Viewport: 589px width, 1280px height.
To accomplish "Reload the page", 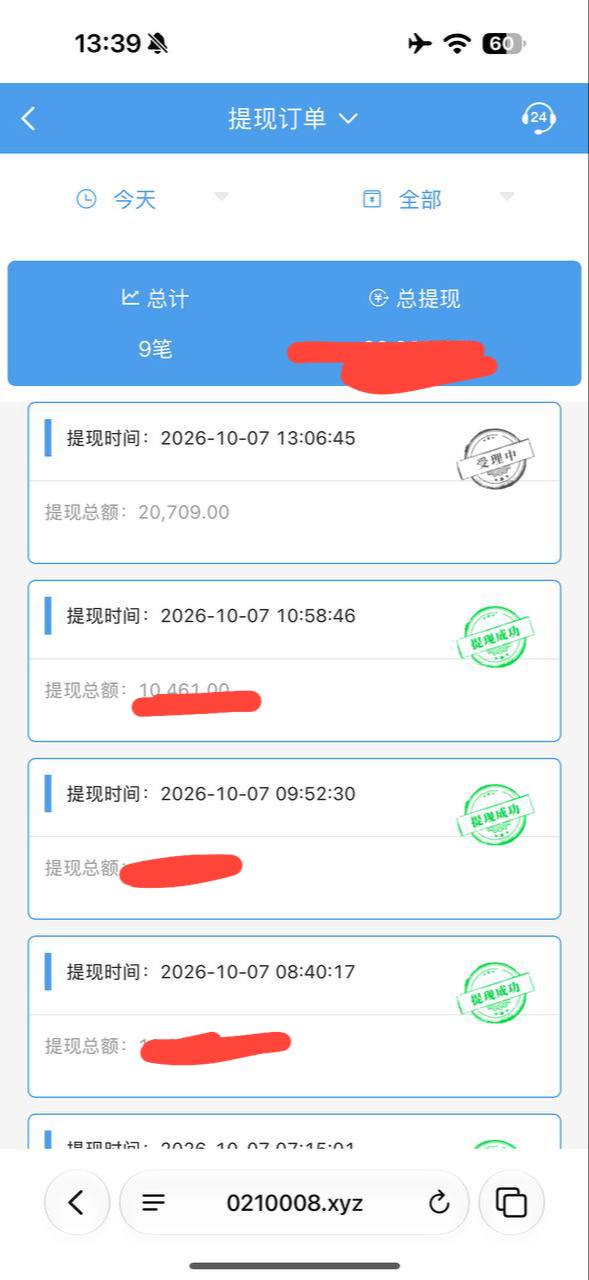I will point(439,1202).
